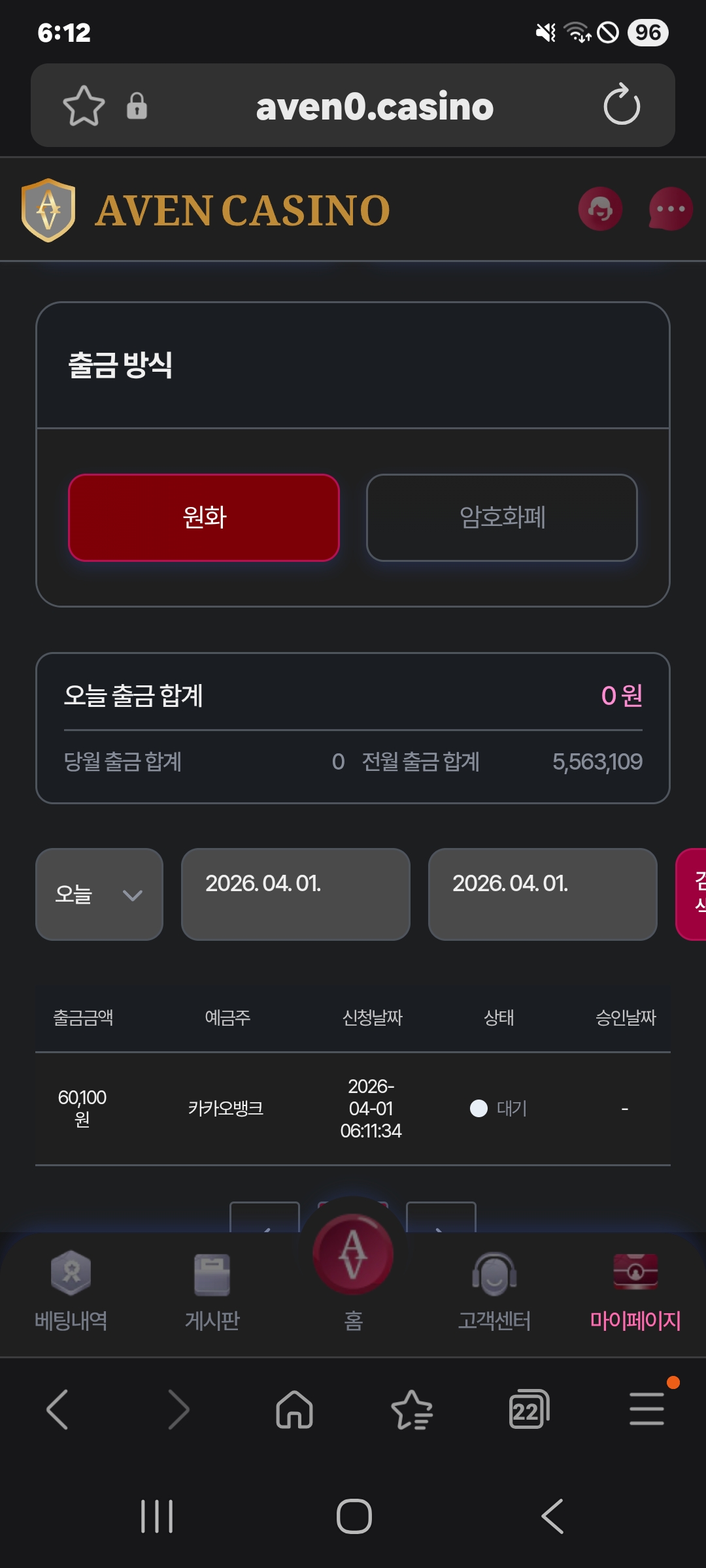Tap the aven0.casino address bar
706x1568 pixels.
point(374,106)
